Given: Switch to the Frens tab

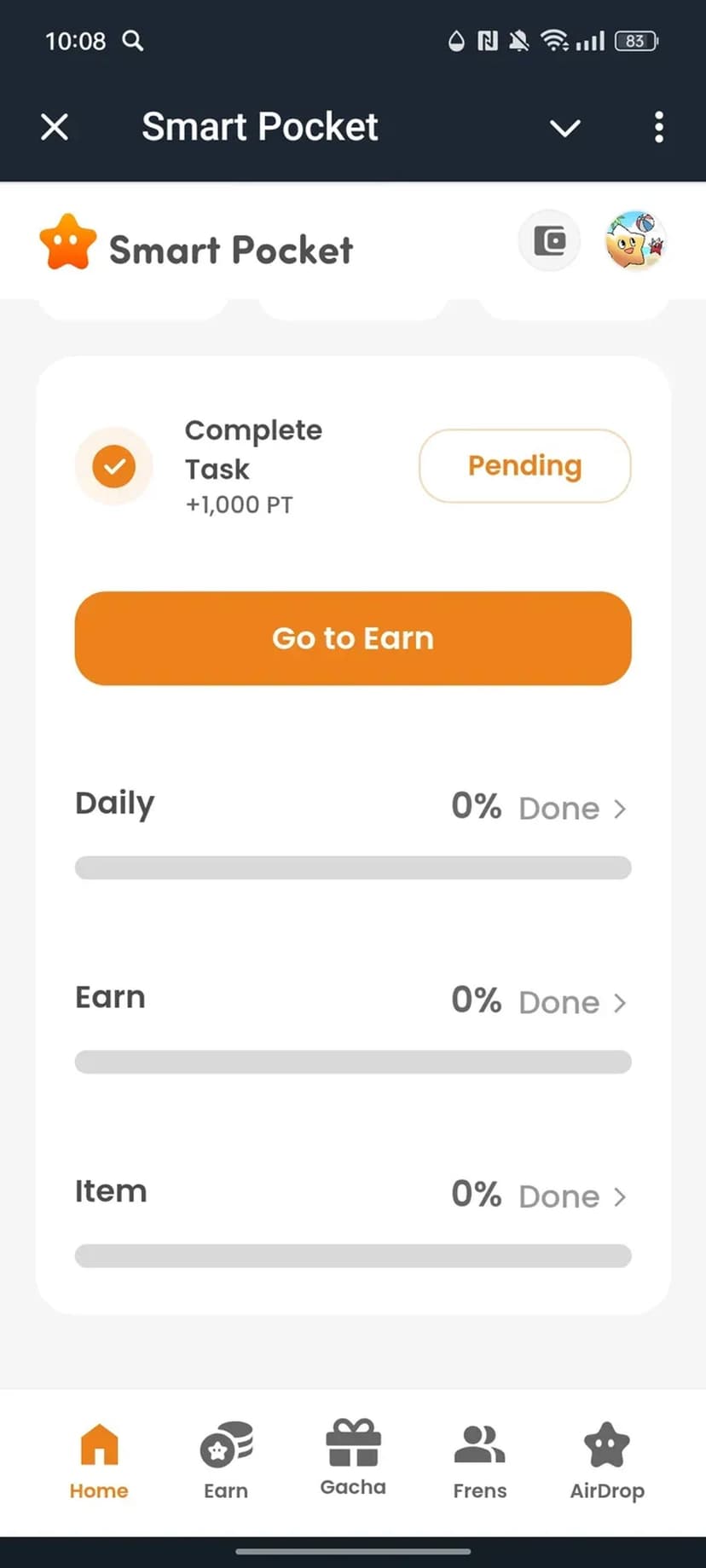Looking at the screenshot, I should click(480, 1461).
